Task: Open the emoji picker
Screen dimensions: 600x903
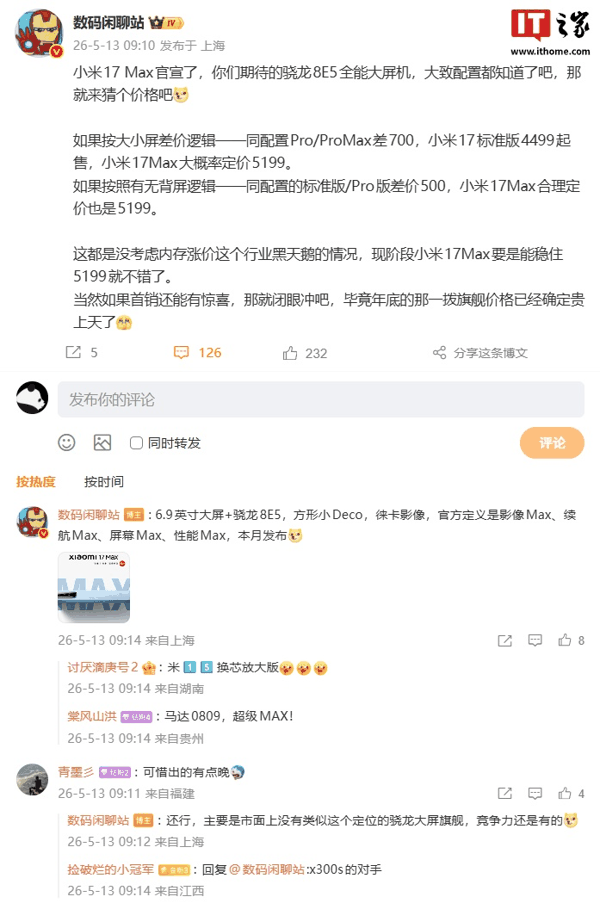Action: point(67,442)
